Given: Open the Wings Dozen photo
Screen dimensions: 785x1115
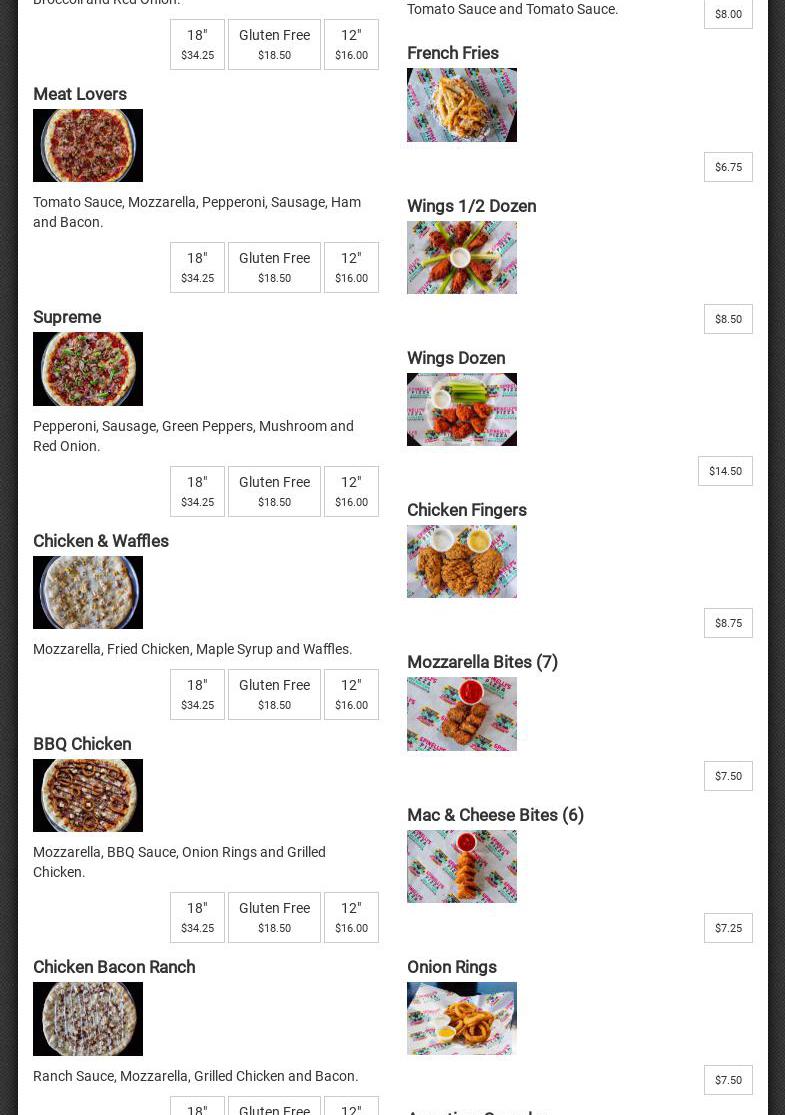Looking at the screenshot, I should point(462,409).
